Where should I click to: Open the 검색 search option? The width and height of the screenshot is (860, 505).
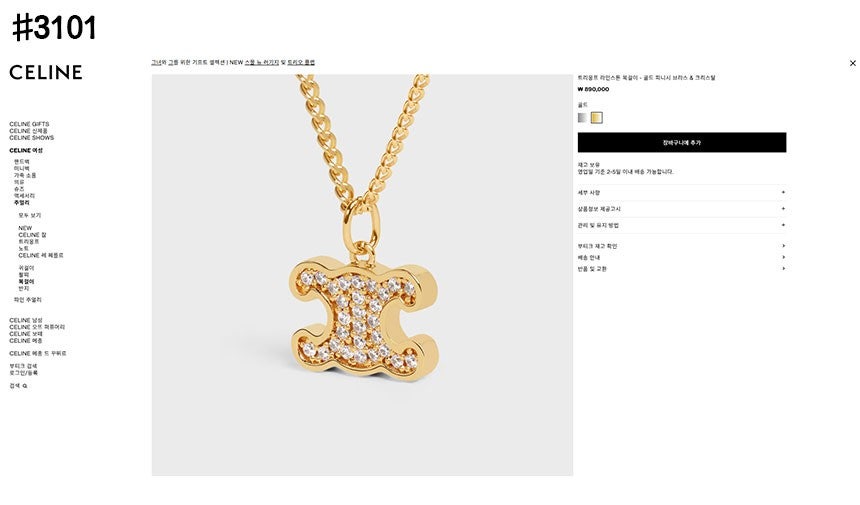[x=18, y=385]
